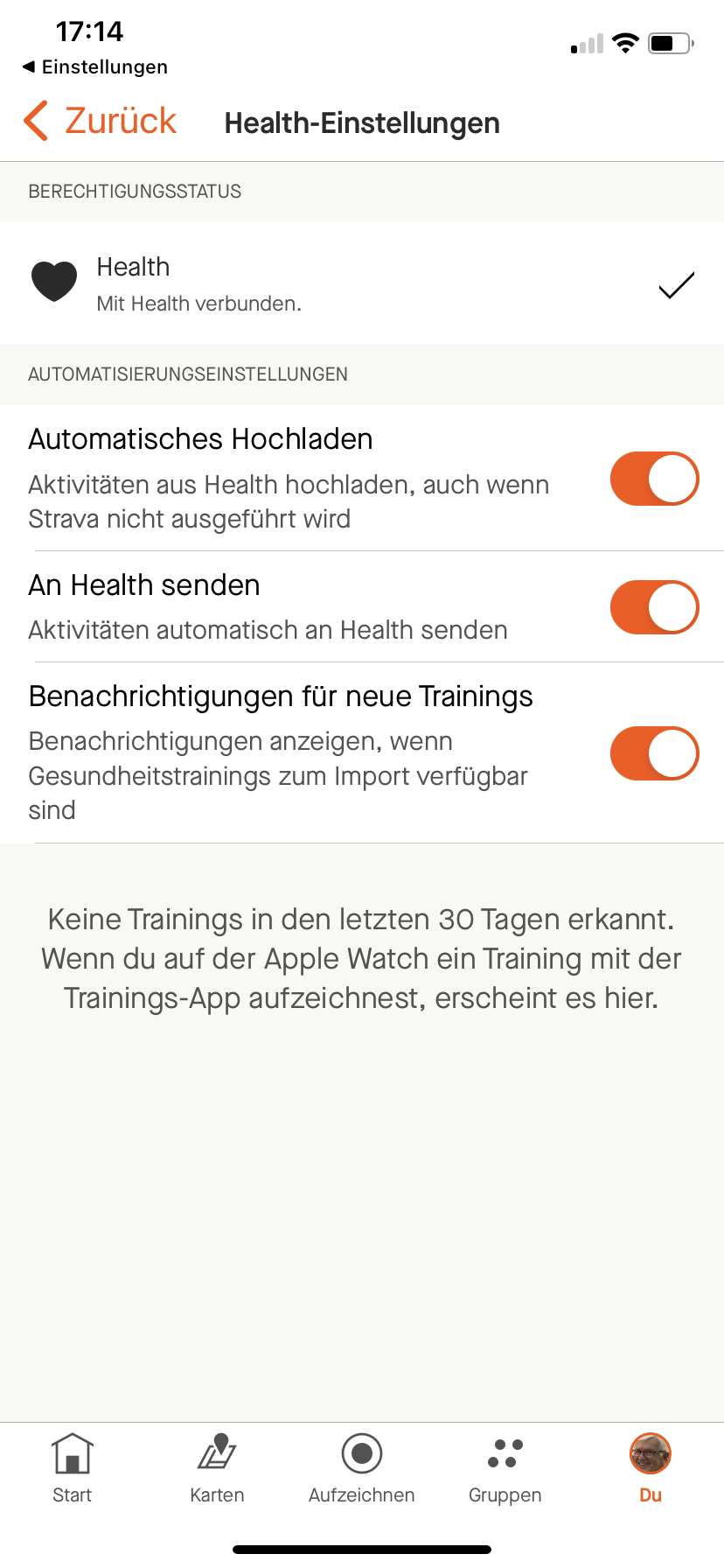Image resolution: width=724 pixels, height=1568 pixels.
Task: Go back with the Zurück button
Action: (101, 122)
